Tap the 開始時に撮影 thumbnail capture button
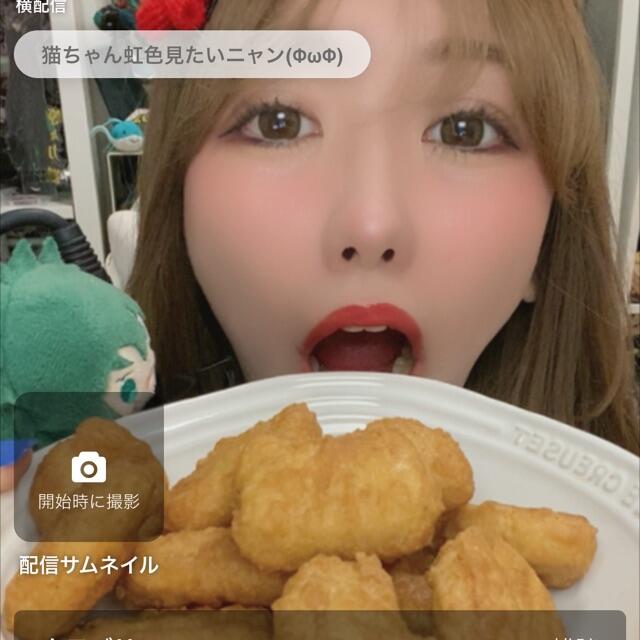The height and width of the screenshot is (640, 640). click(89, 467)
